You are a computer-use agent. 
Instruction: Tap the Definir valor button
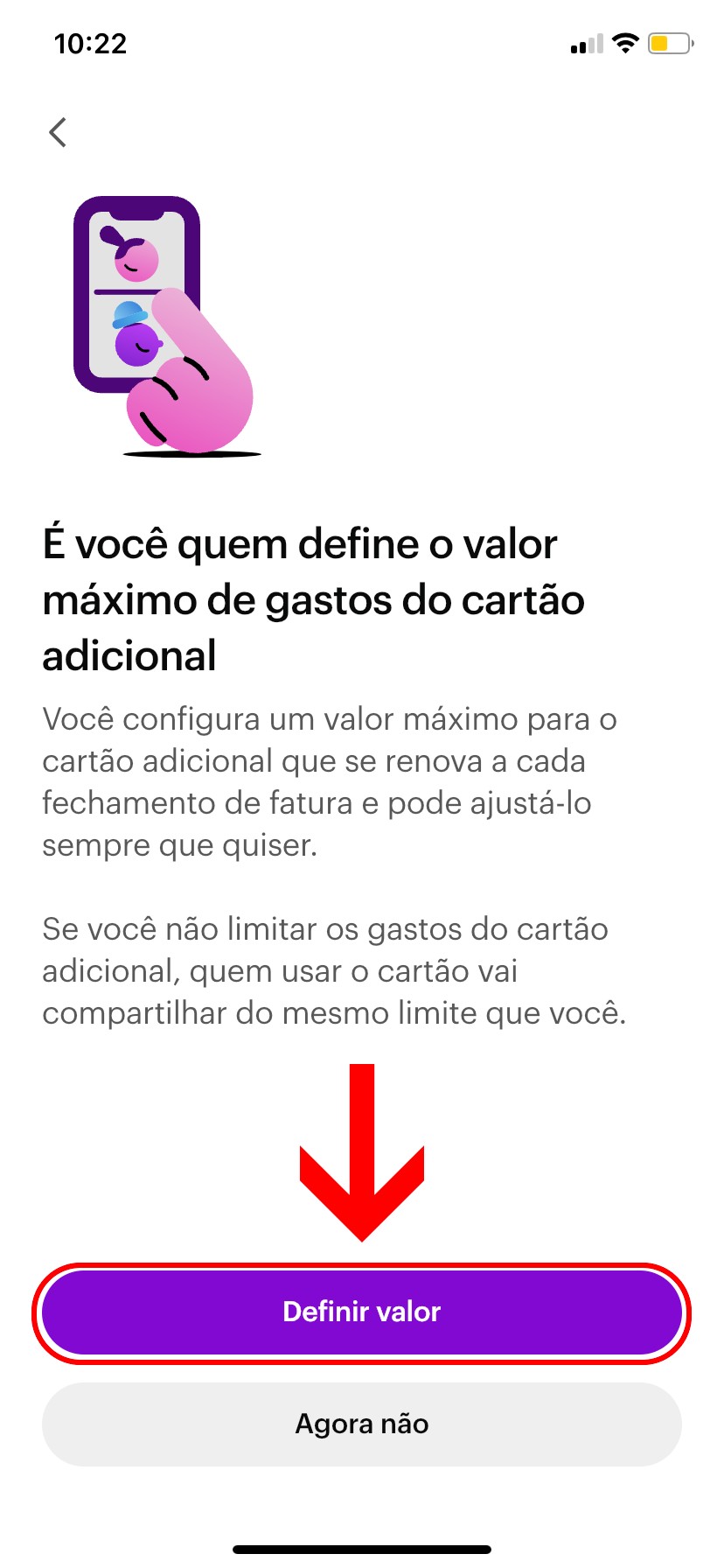[361, 1312]
